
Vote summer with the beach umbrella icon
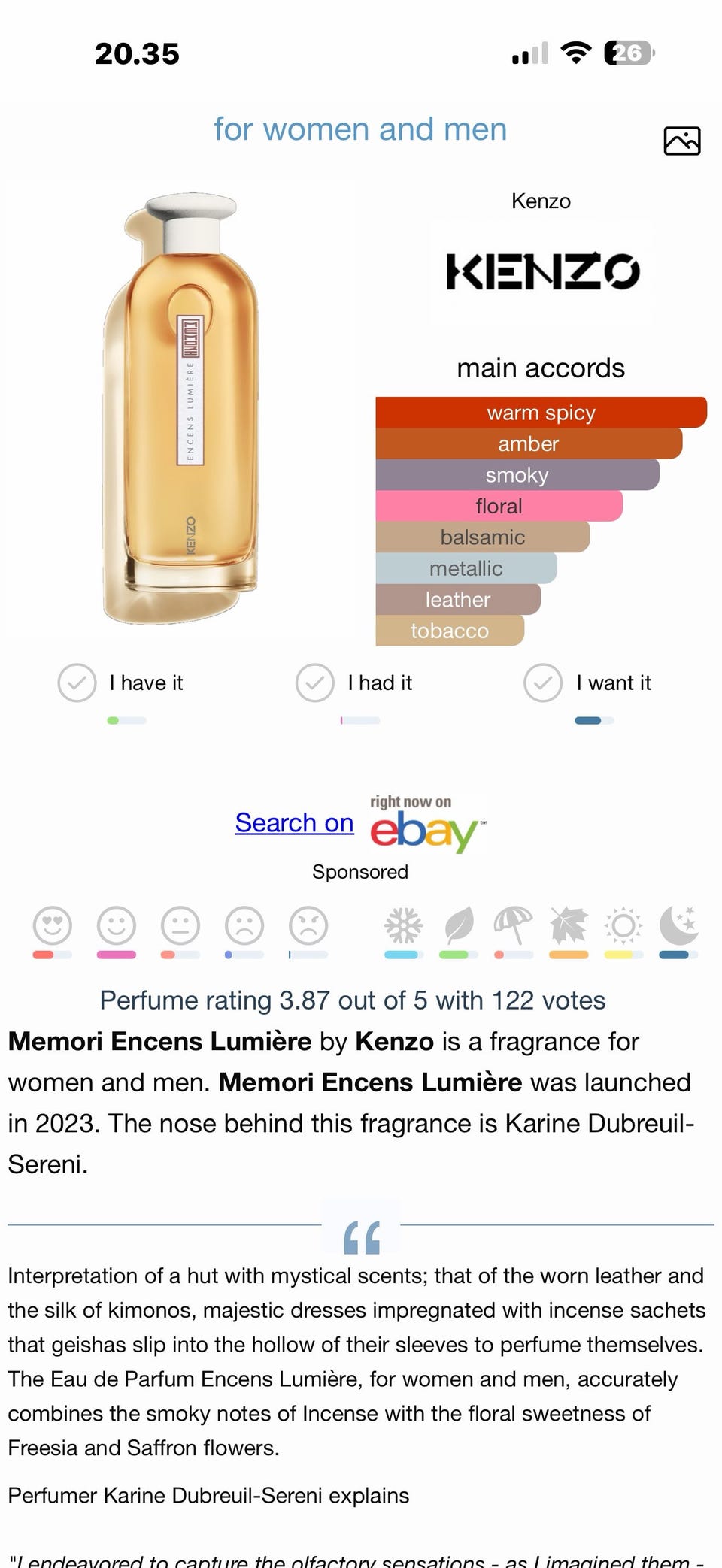[513, 925]
